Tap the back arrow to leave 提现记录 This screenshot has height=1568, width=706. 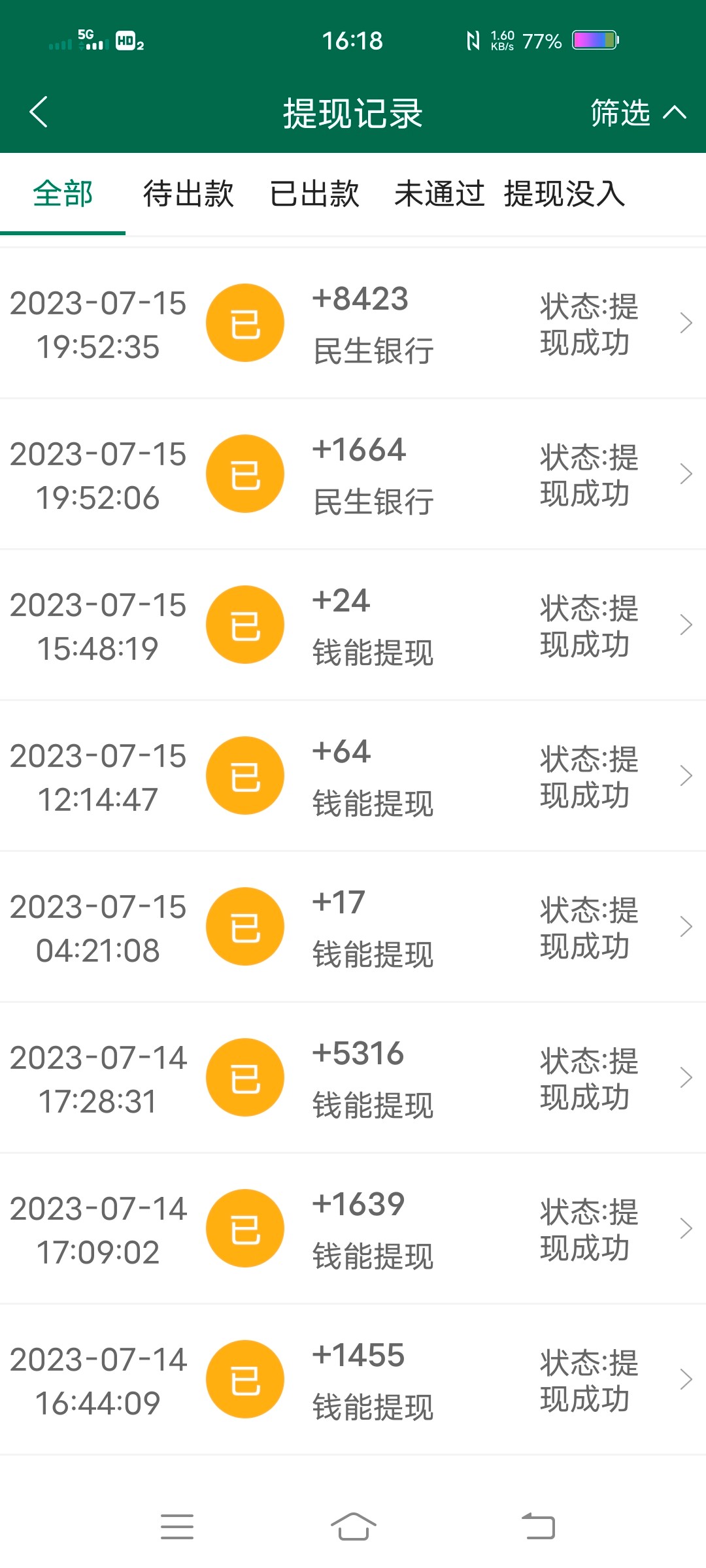coord(39,112)
